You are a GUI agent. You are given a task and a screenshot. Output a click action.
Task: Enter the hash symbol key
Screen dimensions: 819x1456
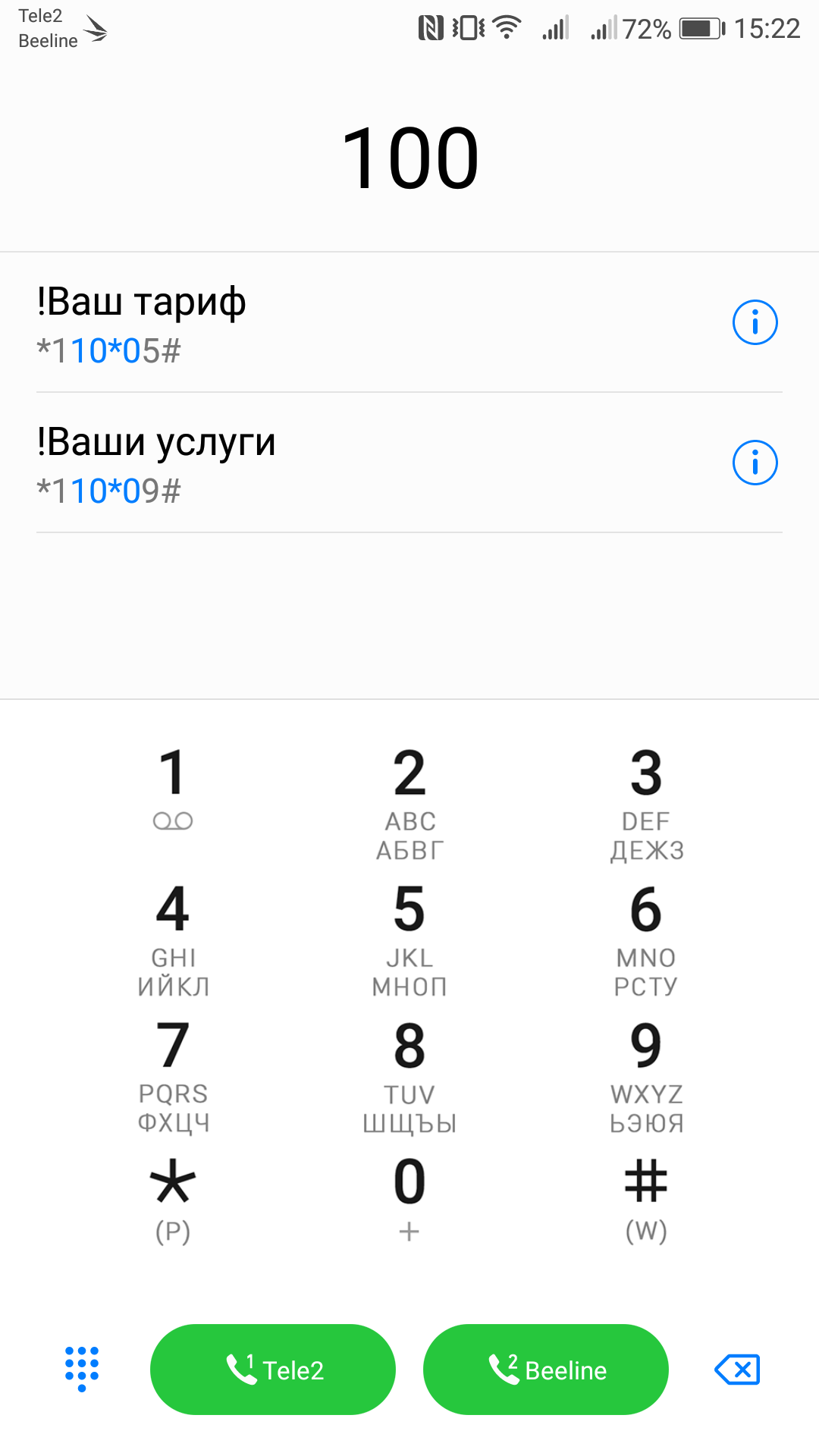pos(646,1198)
